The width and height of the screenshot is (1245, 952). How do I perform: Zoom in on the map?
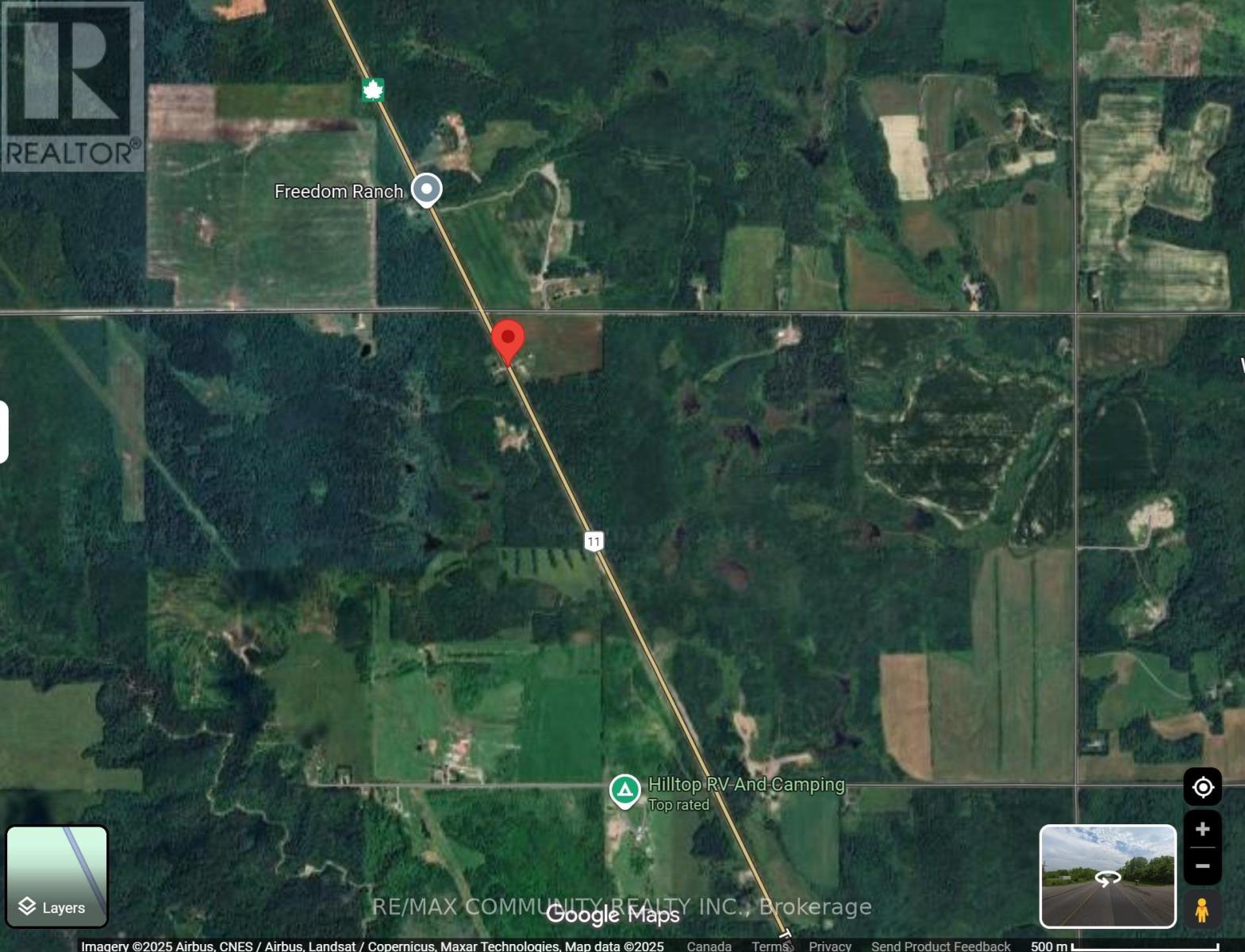[x=1202, y=829]
